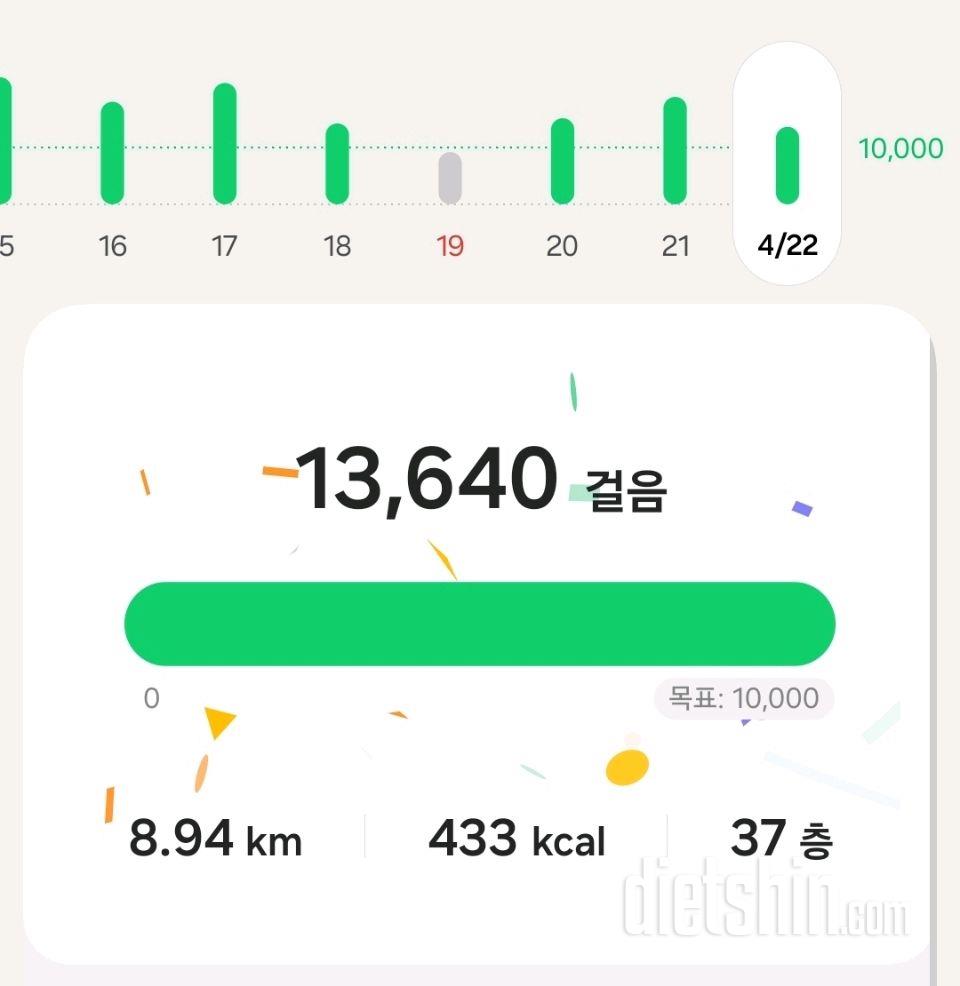Choose the bar for day 18
Image resolution: width=960 pixels, height=986 pixels.
coord(338,163)
